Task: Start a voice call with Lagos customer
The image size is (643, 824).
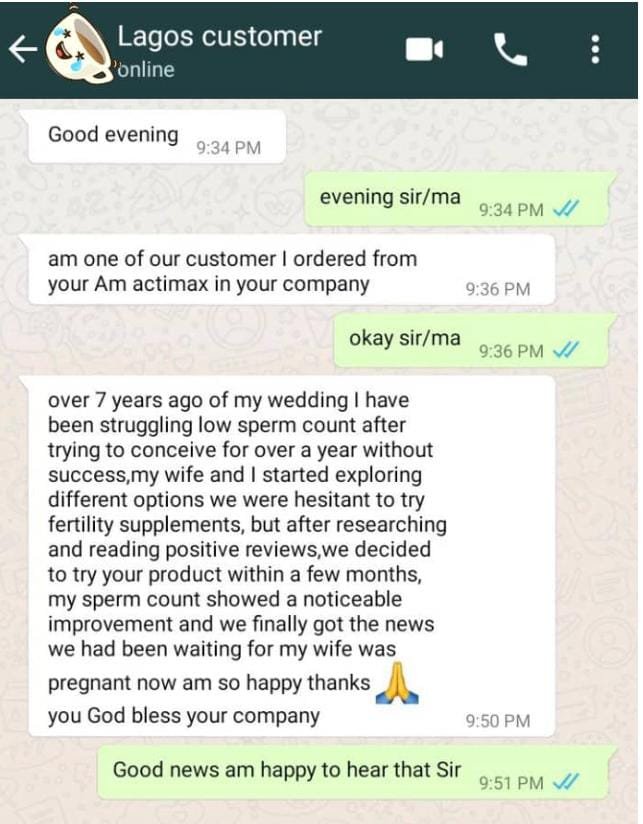Action: click(510, 49)
